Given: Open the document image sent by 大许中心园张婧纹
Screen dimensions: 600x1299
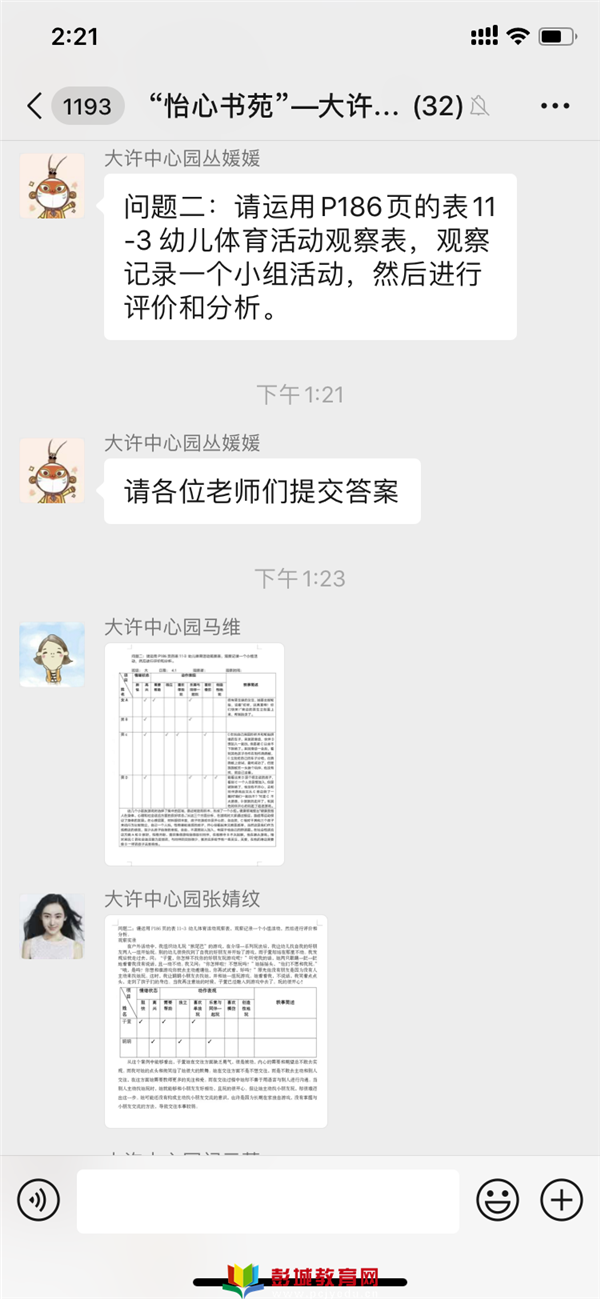Looking at the screenshot, I should 215,1020.
